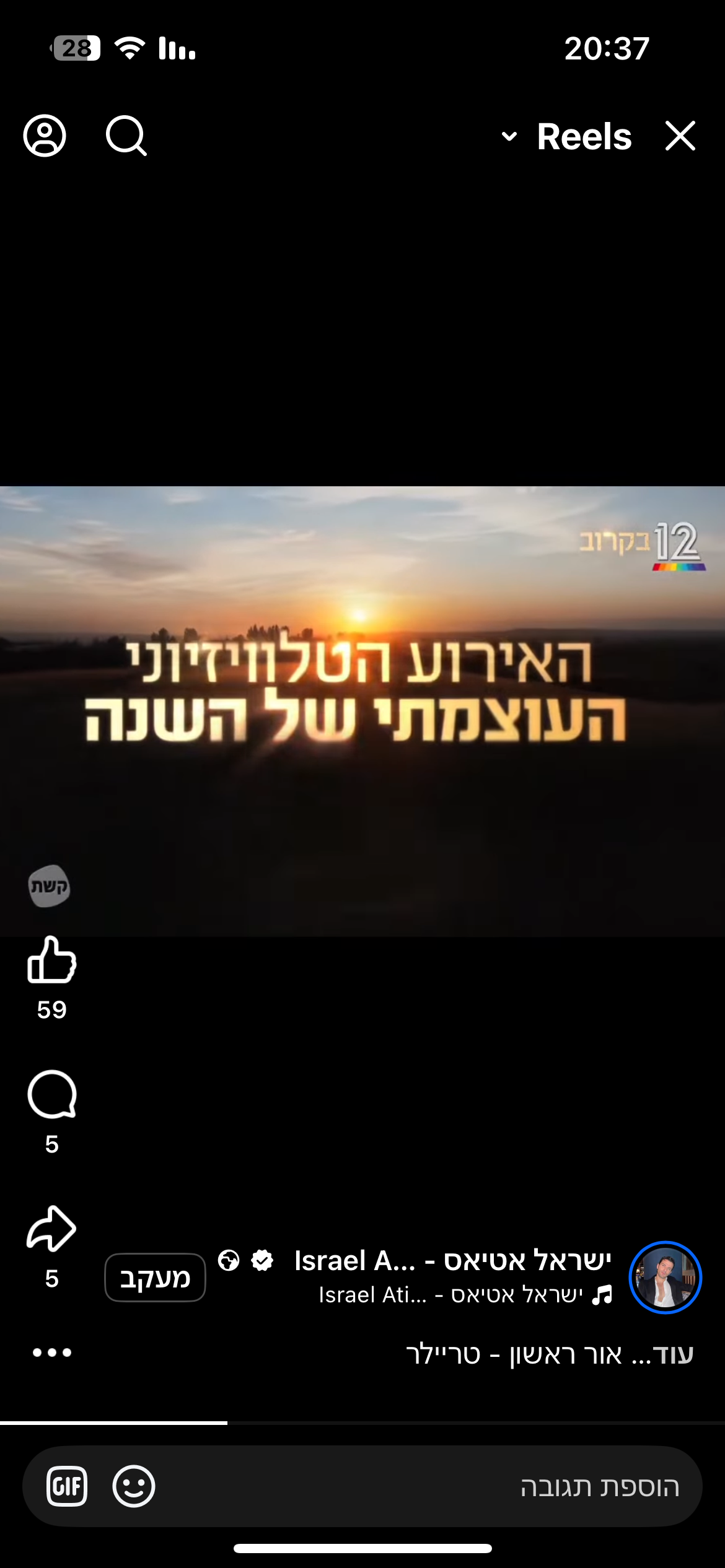Open the profile icon
Screen dimensions: 725x1568
[x=45, y=136]
